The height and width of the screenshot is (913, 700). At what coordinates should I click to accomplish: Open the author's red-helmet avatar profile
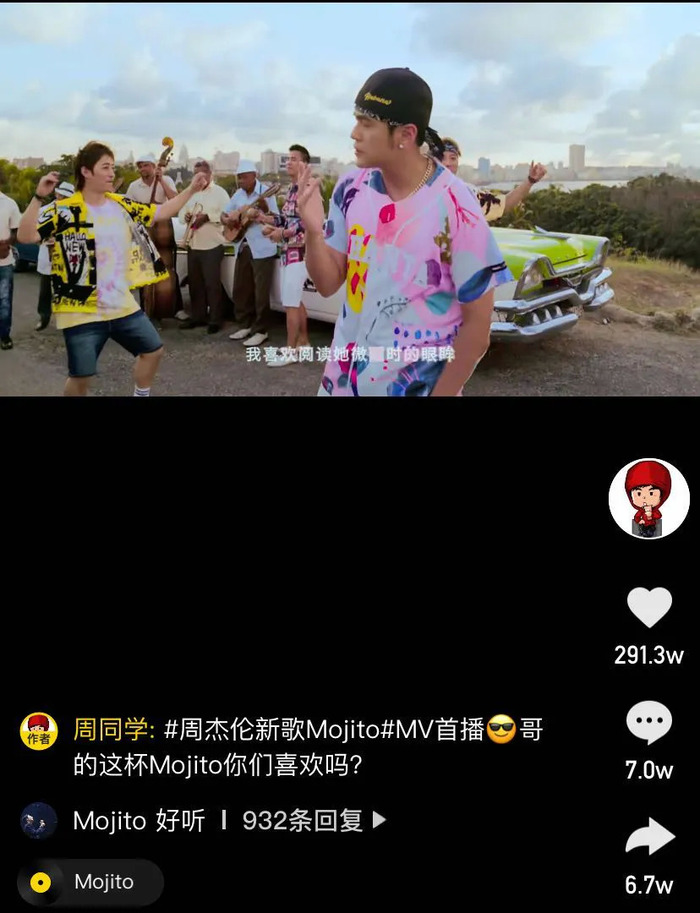coord(649,499)
